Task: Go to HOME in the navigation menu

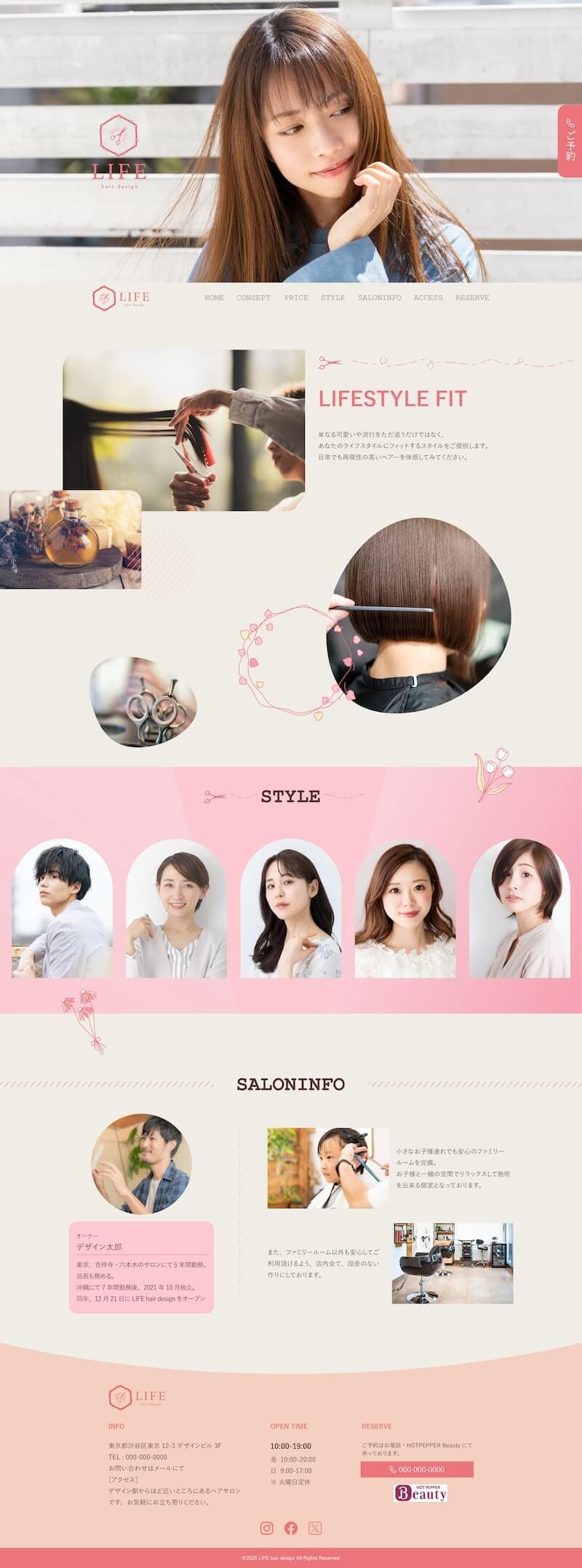Action: coord(214,297)
